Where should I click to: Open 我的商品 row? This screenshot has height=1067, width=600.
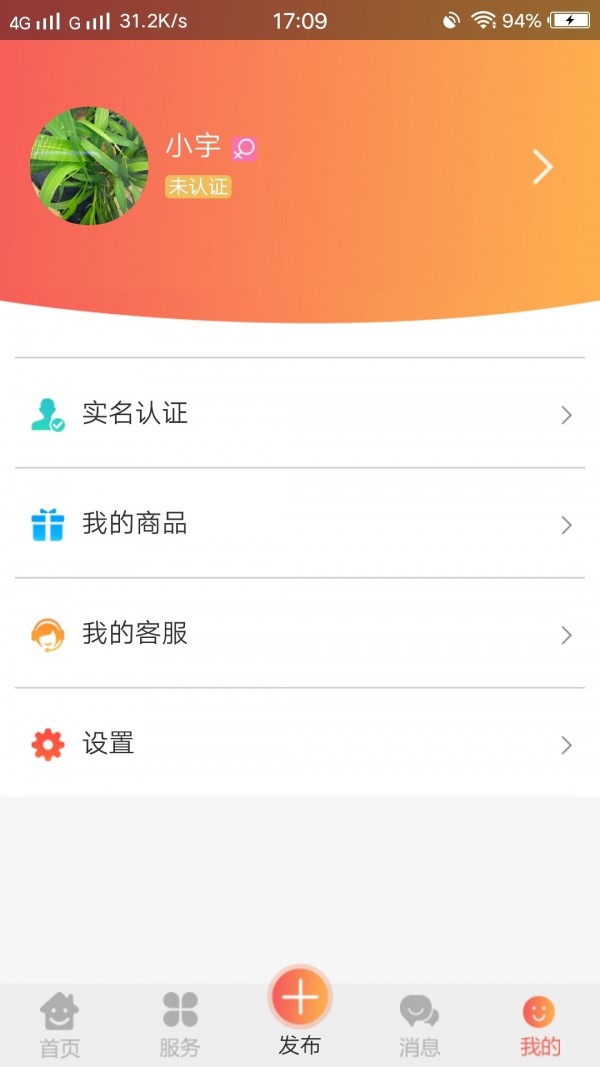pos(300,523)
